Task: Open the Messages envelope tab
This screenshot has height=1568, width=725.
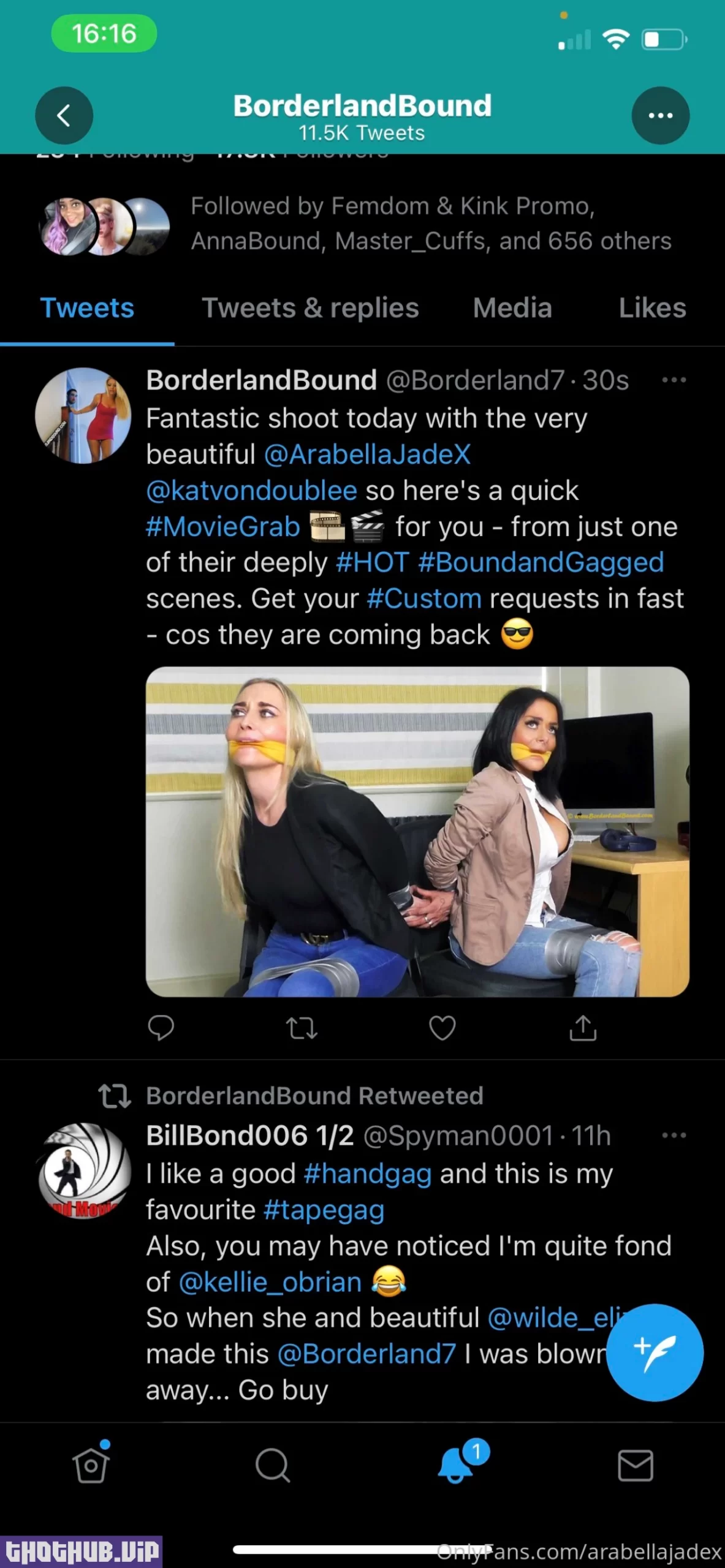Action: [635, 1466]
